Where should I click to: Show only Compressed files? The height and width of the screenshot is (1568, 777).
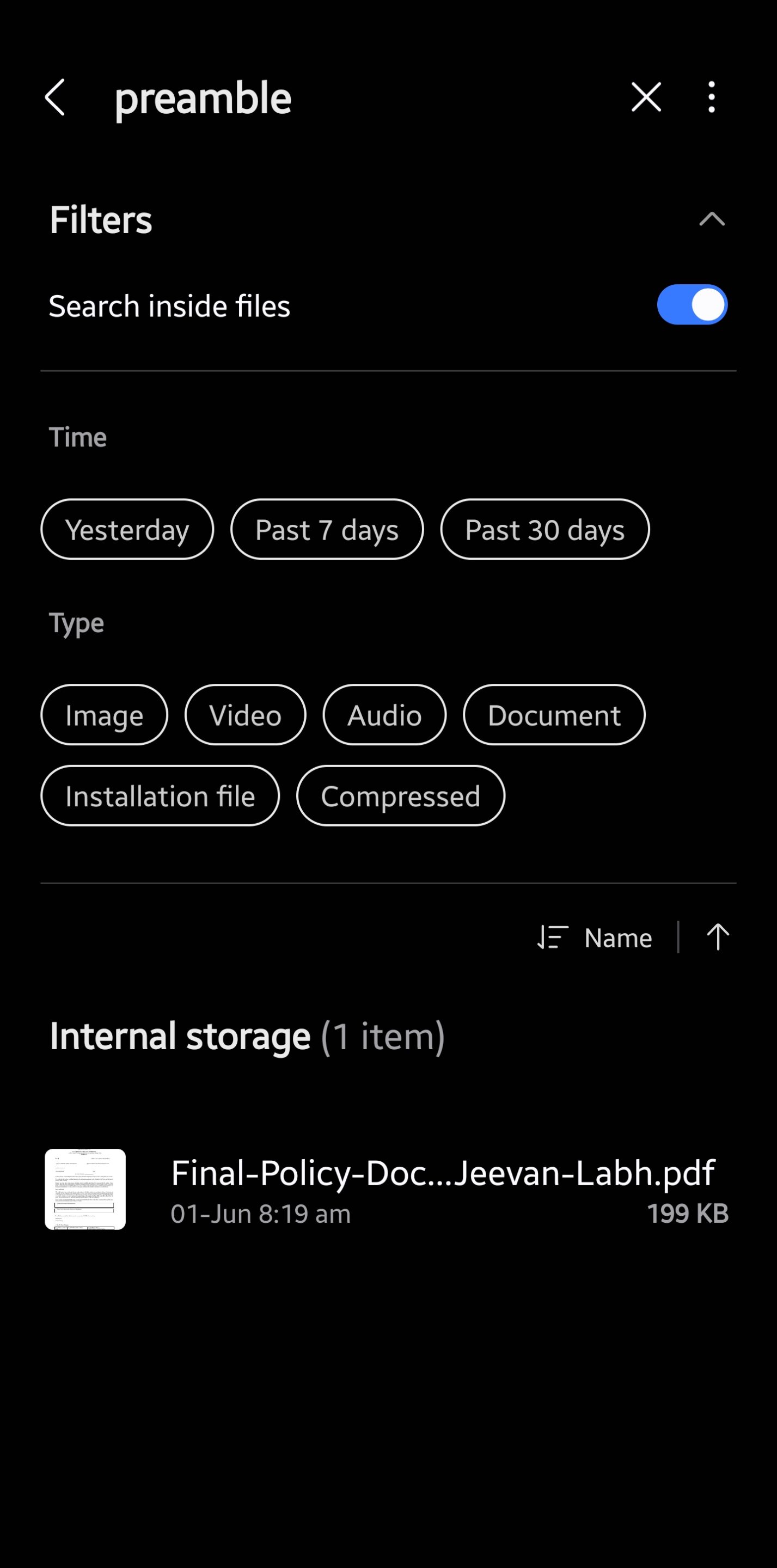pos(400,796)
